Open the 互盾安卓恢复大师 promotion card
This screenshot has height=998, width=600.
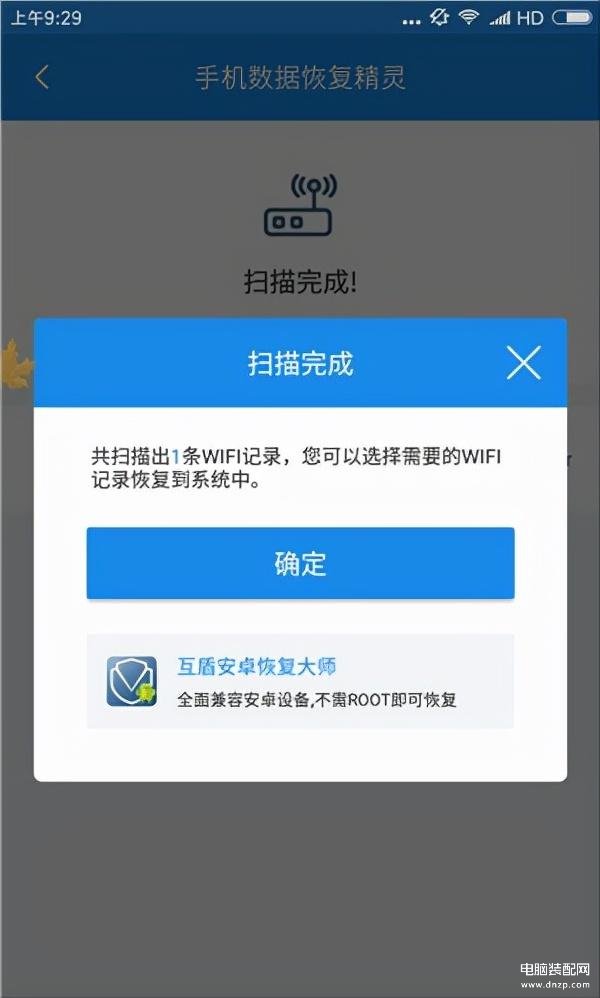click(x=300, y=681)
